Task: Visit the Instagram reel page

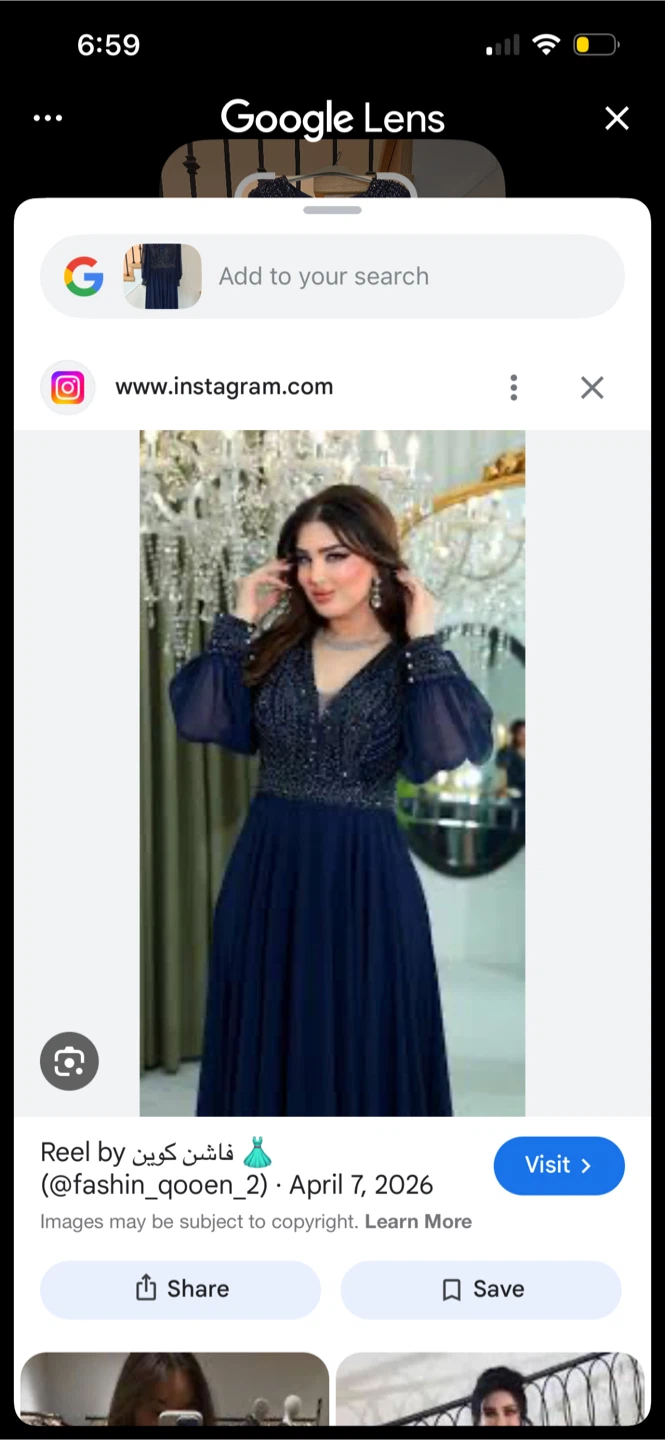Action: 559,1165
